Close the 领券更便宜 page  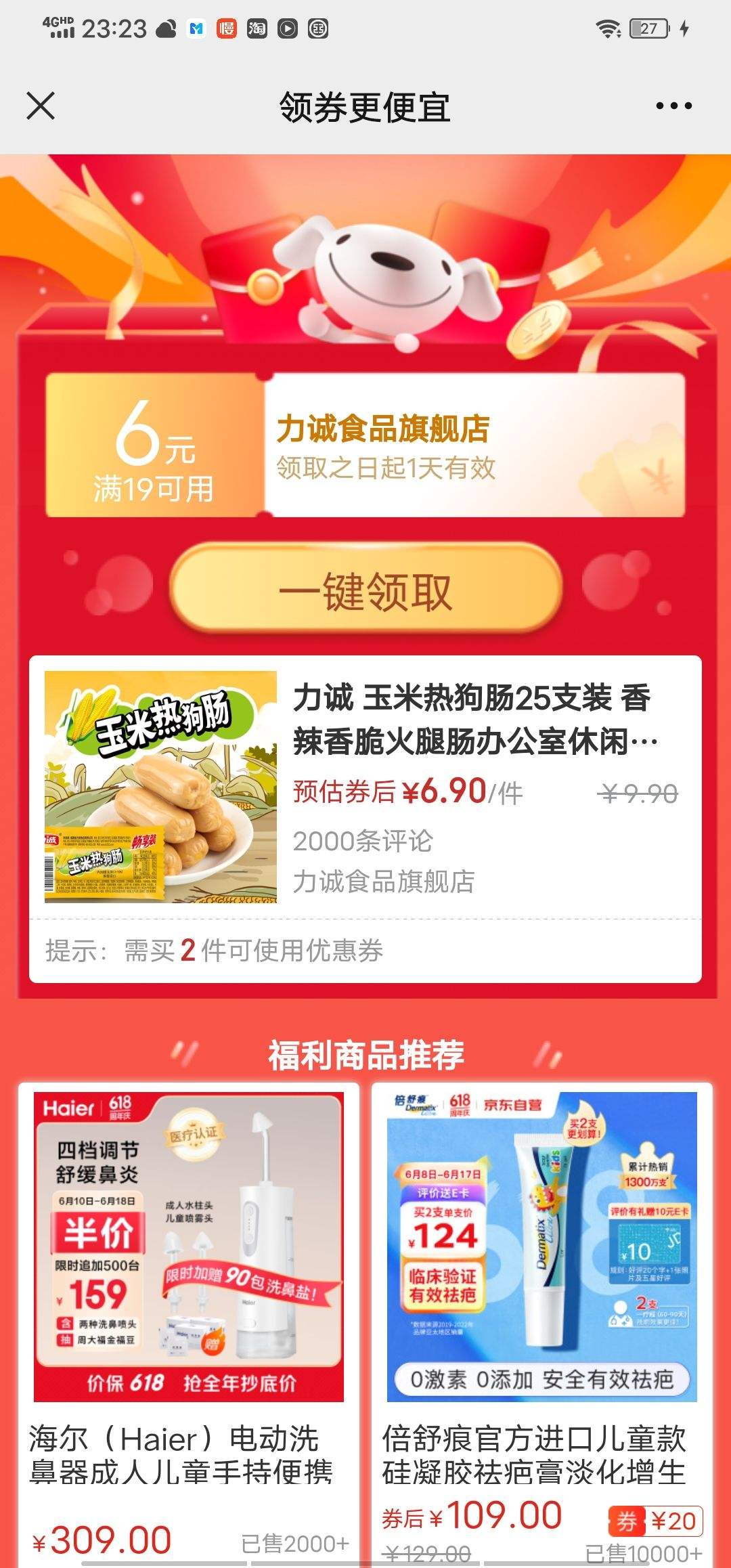click(x=41, y=106)
